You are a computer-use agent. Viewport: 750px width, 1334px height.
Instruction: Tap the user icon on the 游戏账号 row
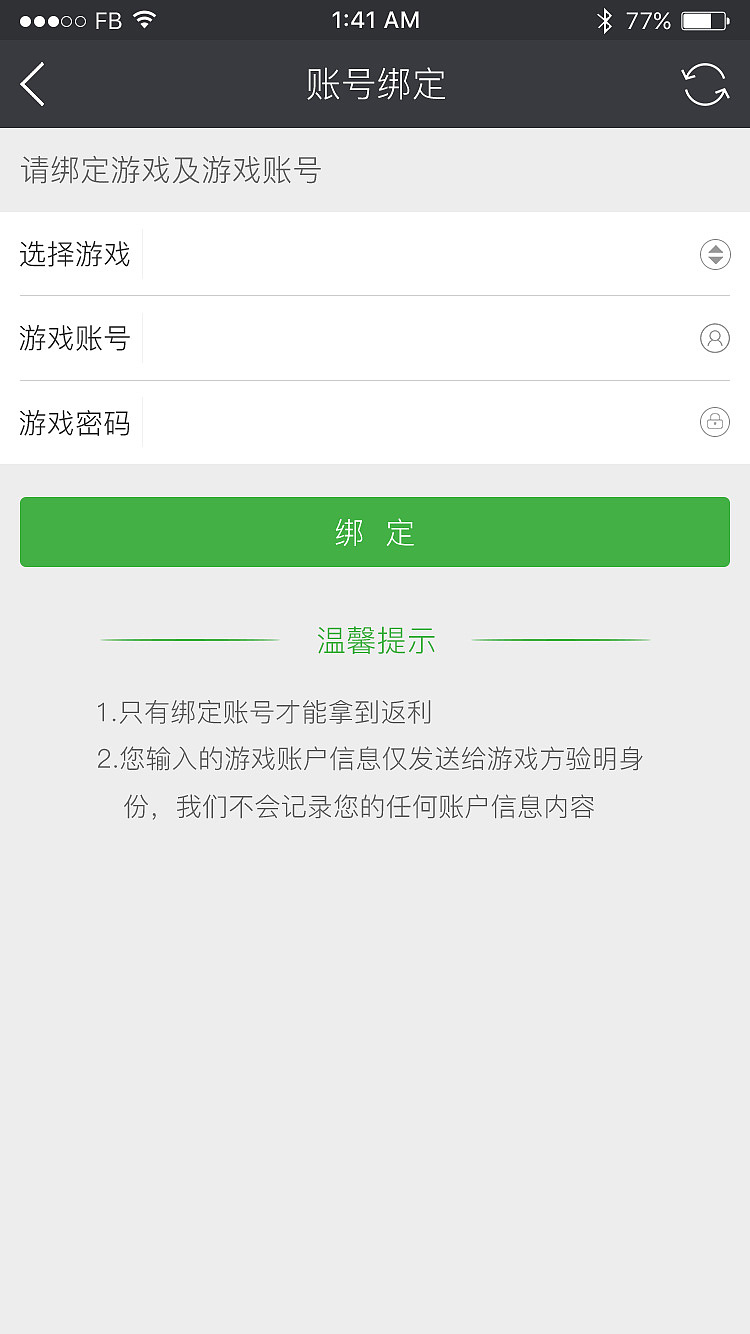(714, 338)
